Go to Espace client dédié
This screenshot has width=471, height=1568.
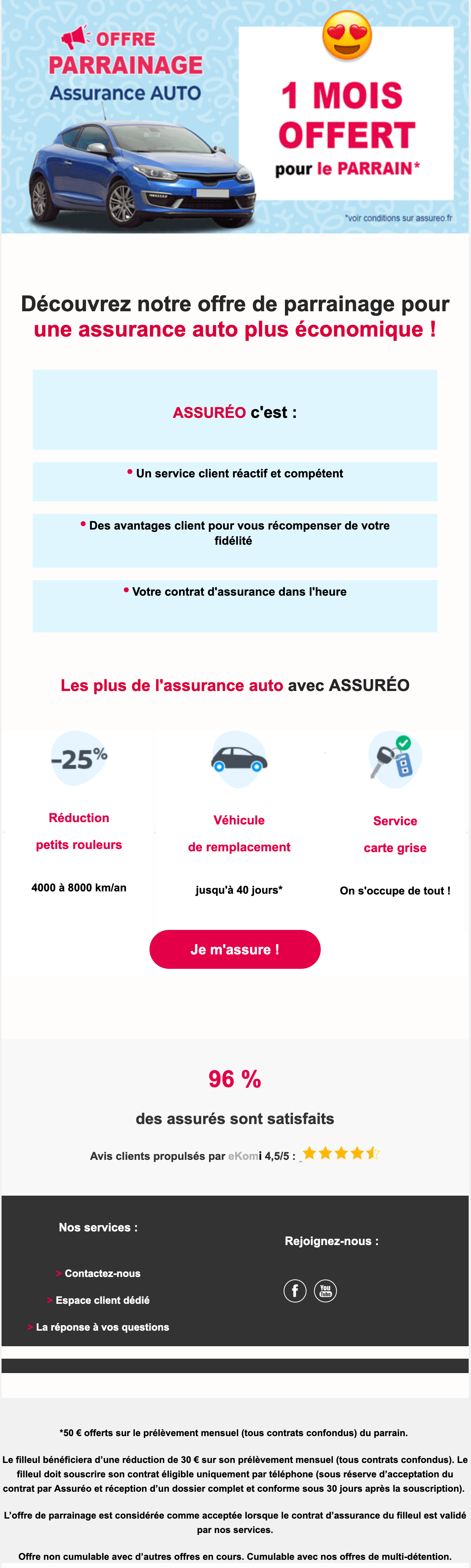(102, 1300)
